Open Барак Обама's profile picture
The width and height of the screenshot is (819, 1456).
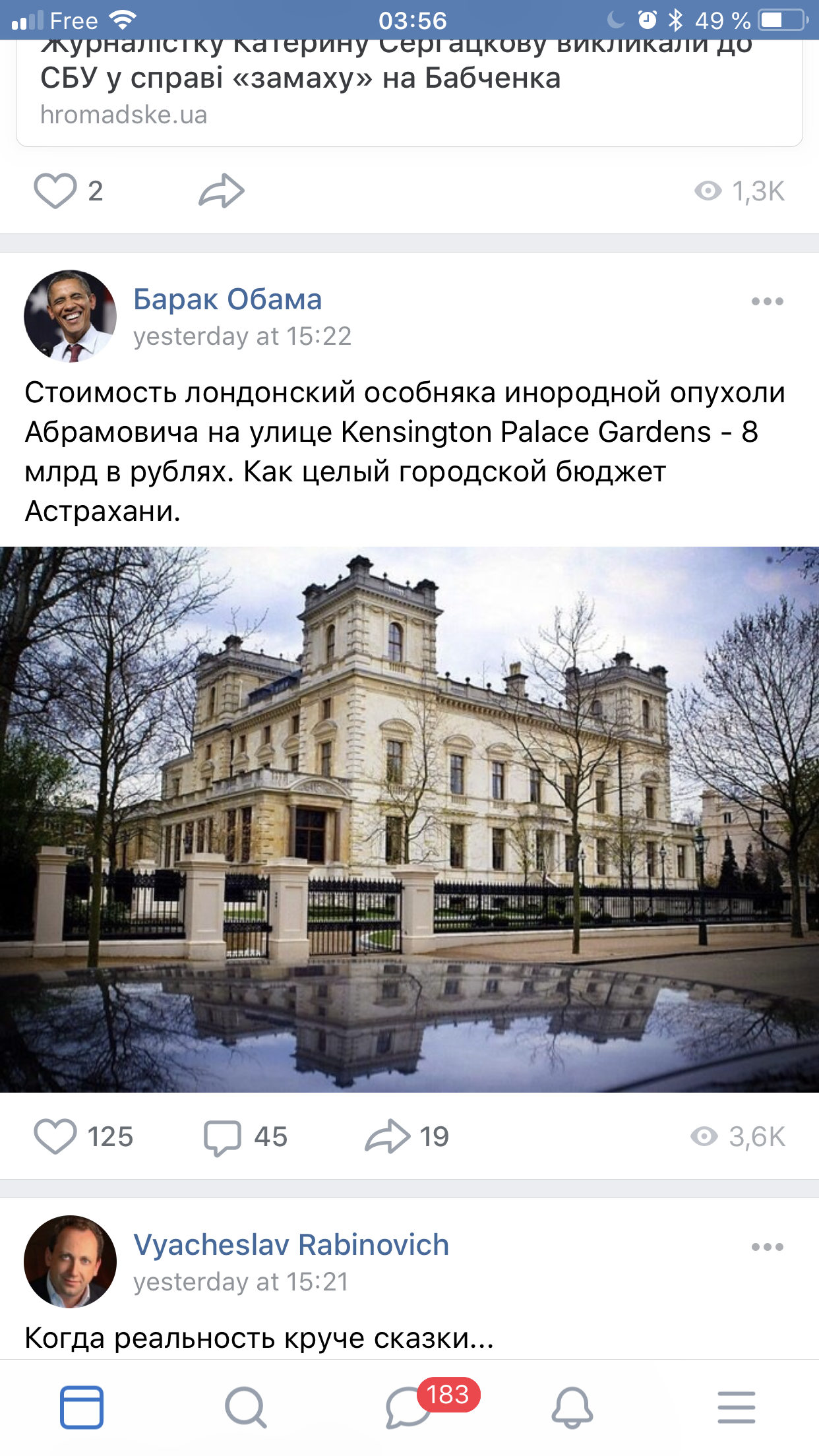point(71,316)
